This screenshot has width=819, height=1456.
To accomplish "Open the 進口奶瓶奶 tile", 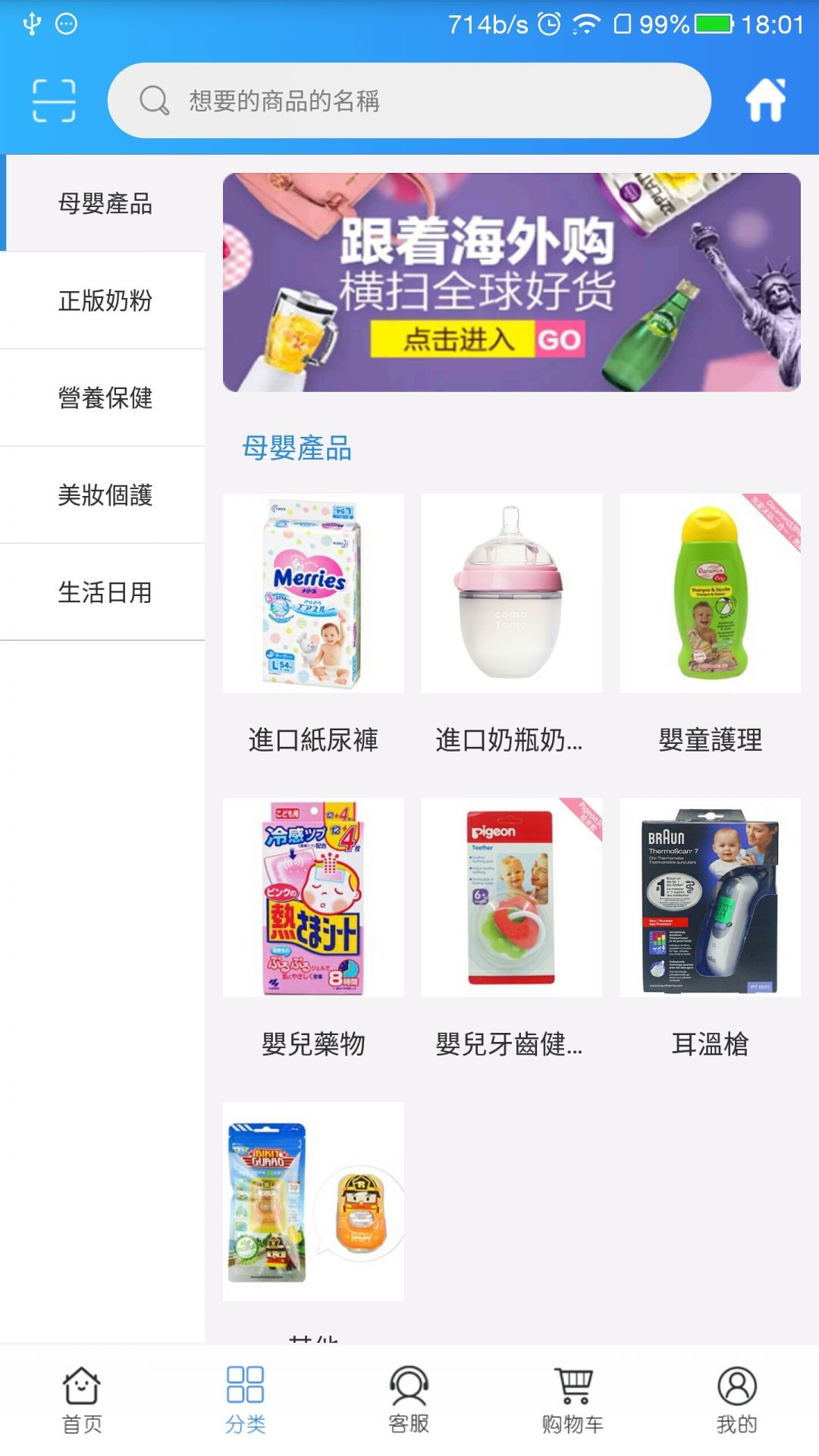I will click(x=511, y=593).
